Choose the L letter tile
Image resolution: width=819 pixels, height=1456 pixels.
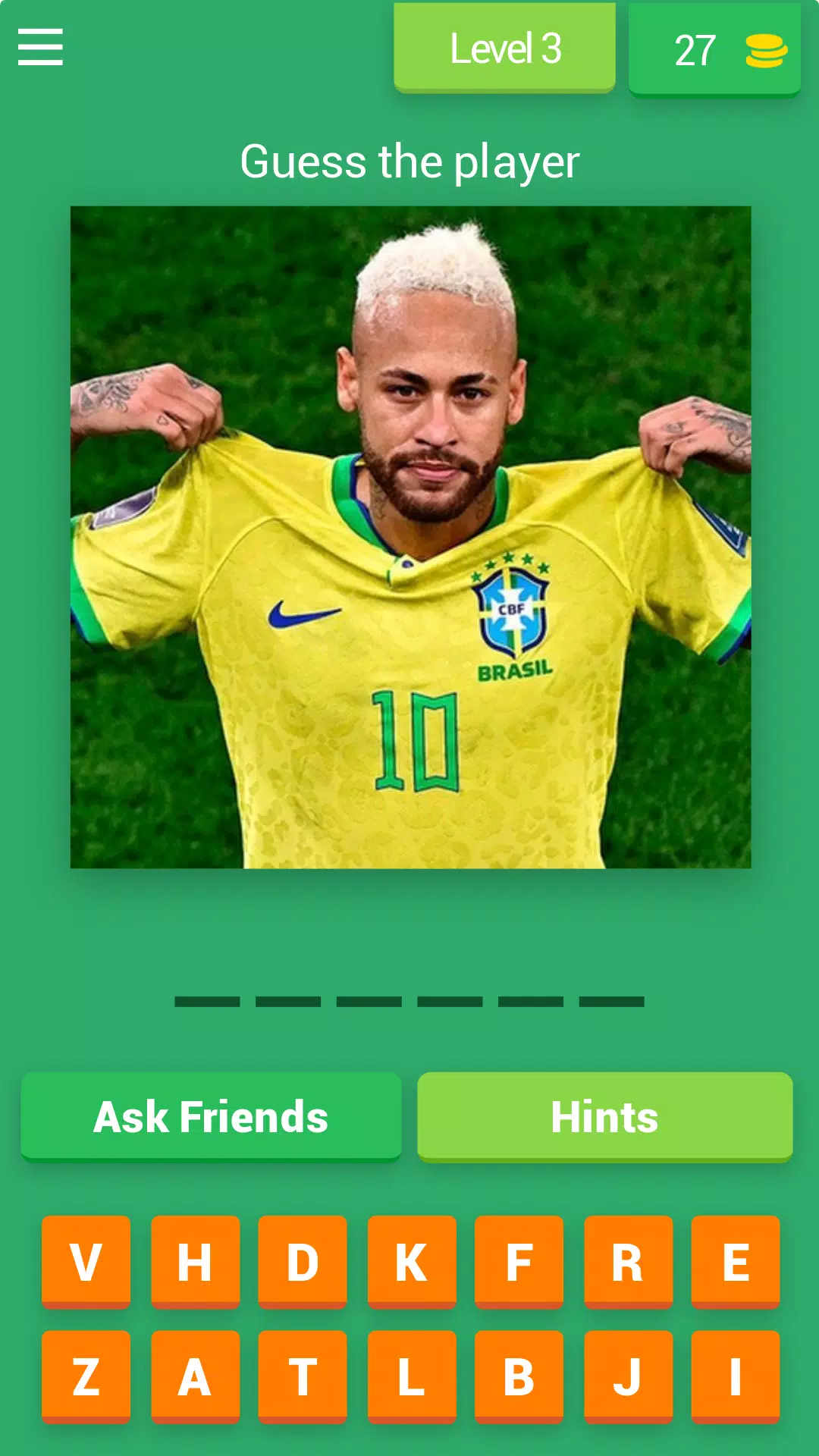point(412,1376)
